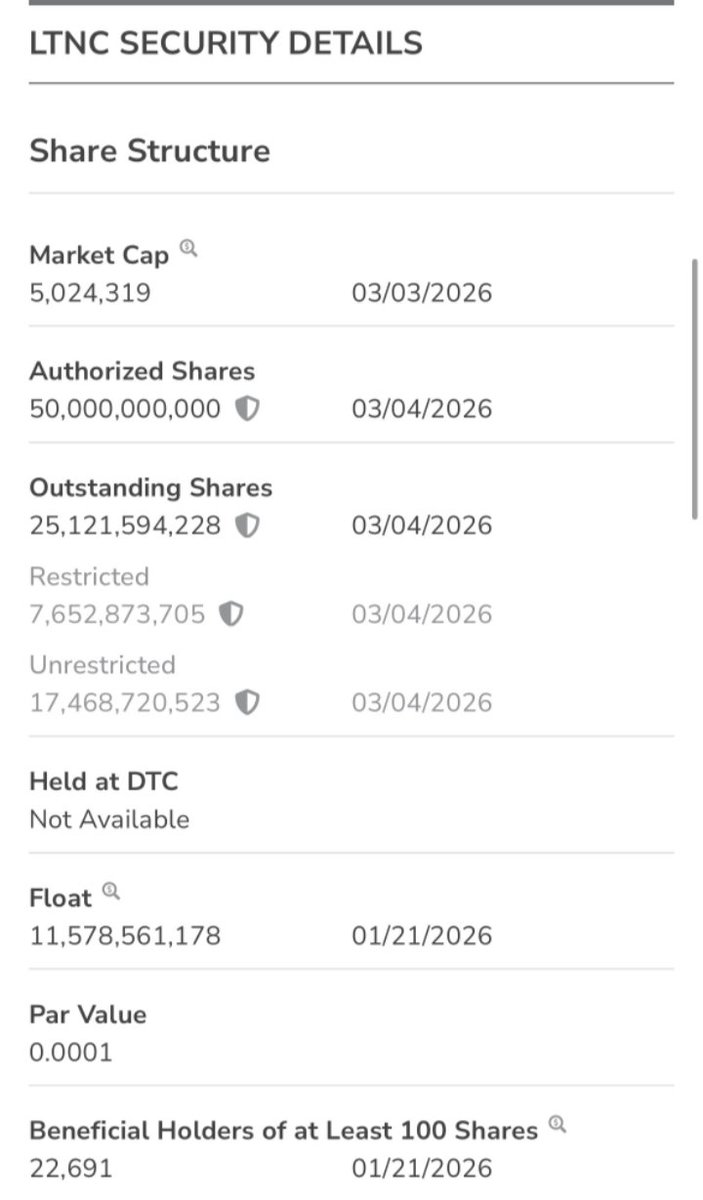The image size is (703, 1200).
Task: Tap the info icon beside Market Cap
Action: pos(188,249)
